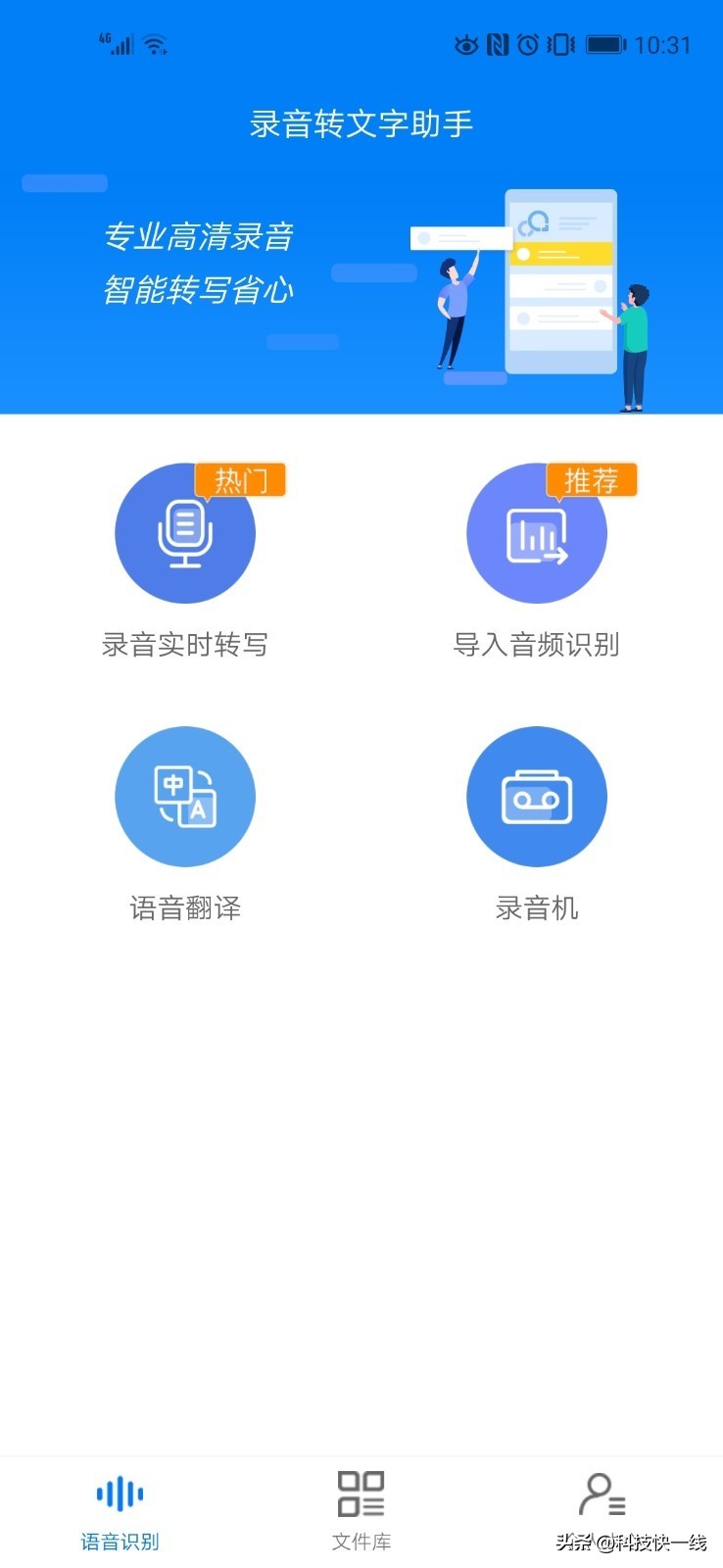The height and width of the screenshot is (1568, 723).
Task: Switch to the 文件库 tab
Action: point(361,1509)
